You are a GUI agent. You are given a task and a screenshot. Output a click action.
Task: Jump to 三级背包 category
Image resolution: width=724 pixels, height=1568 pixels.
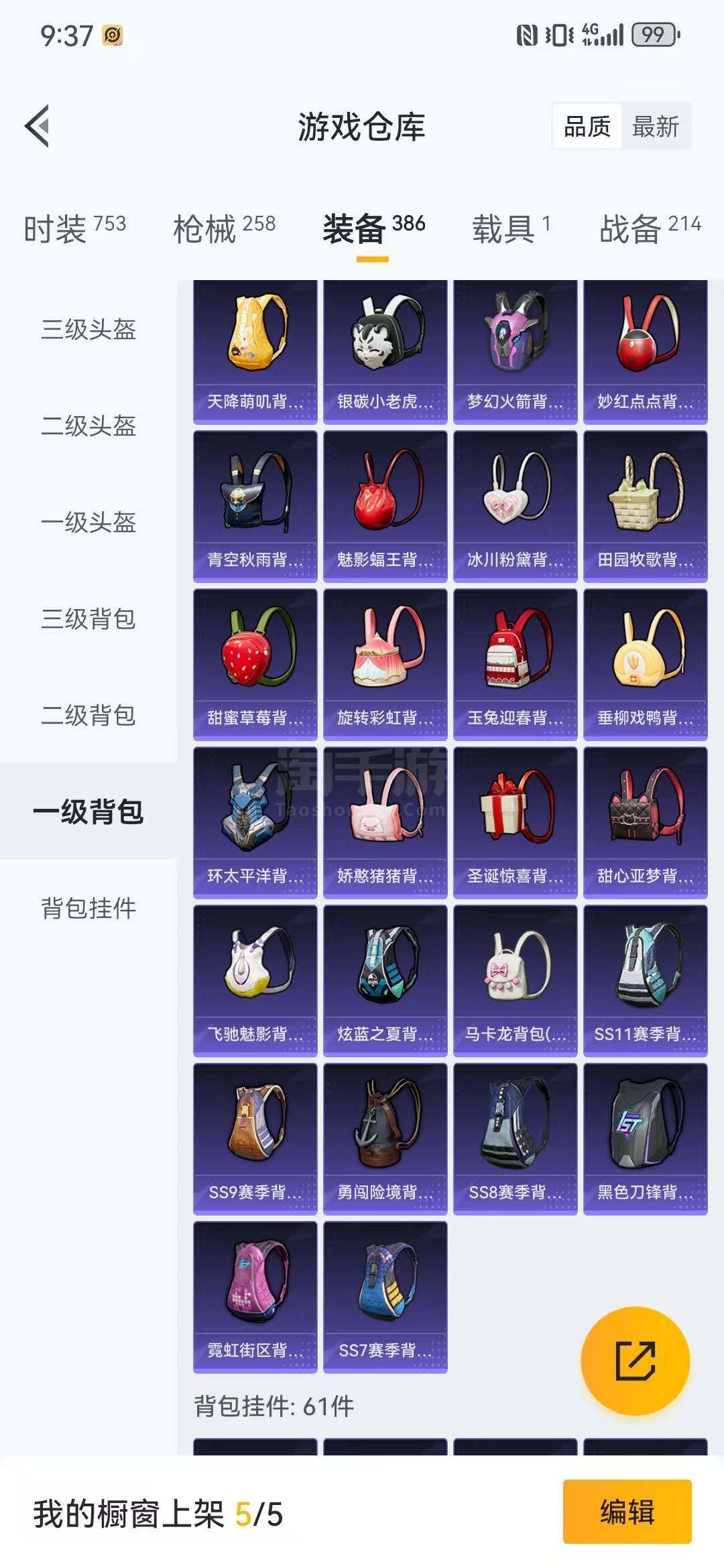coord(88,618)
